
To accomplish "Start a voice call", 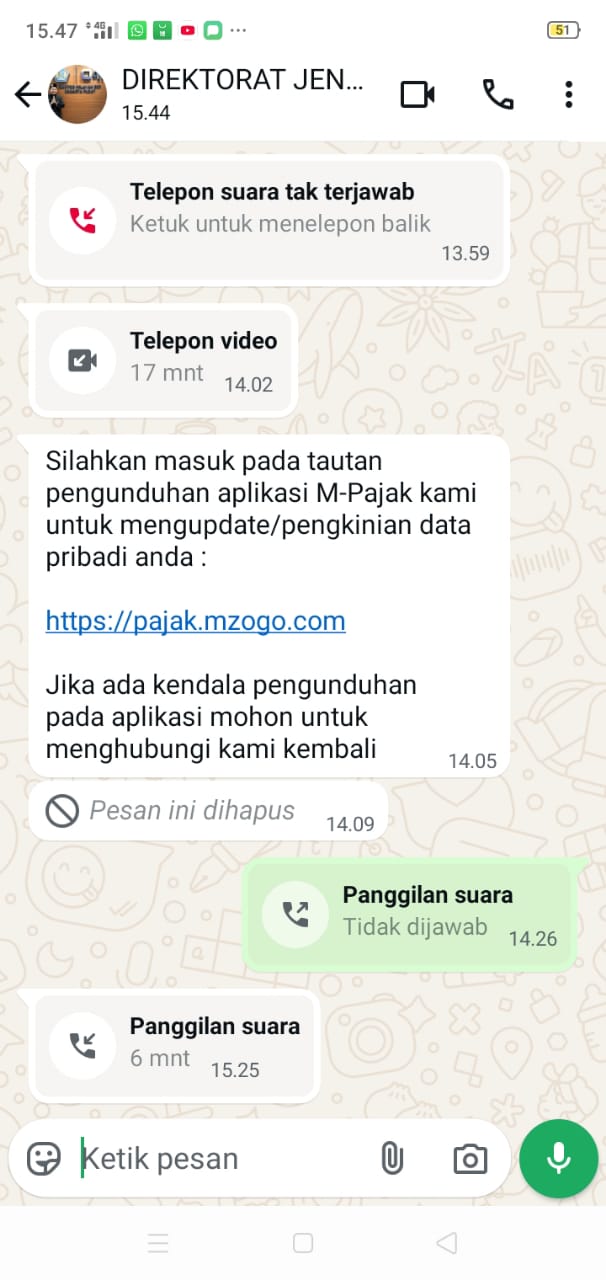I will tap(498, 95).
